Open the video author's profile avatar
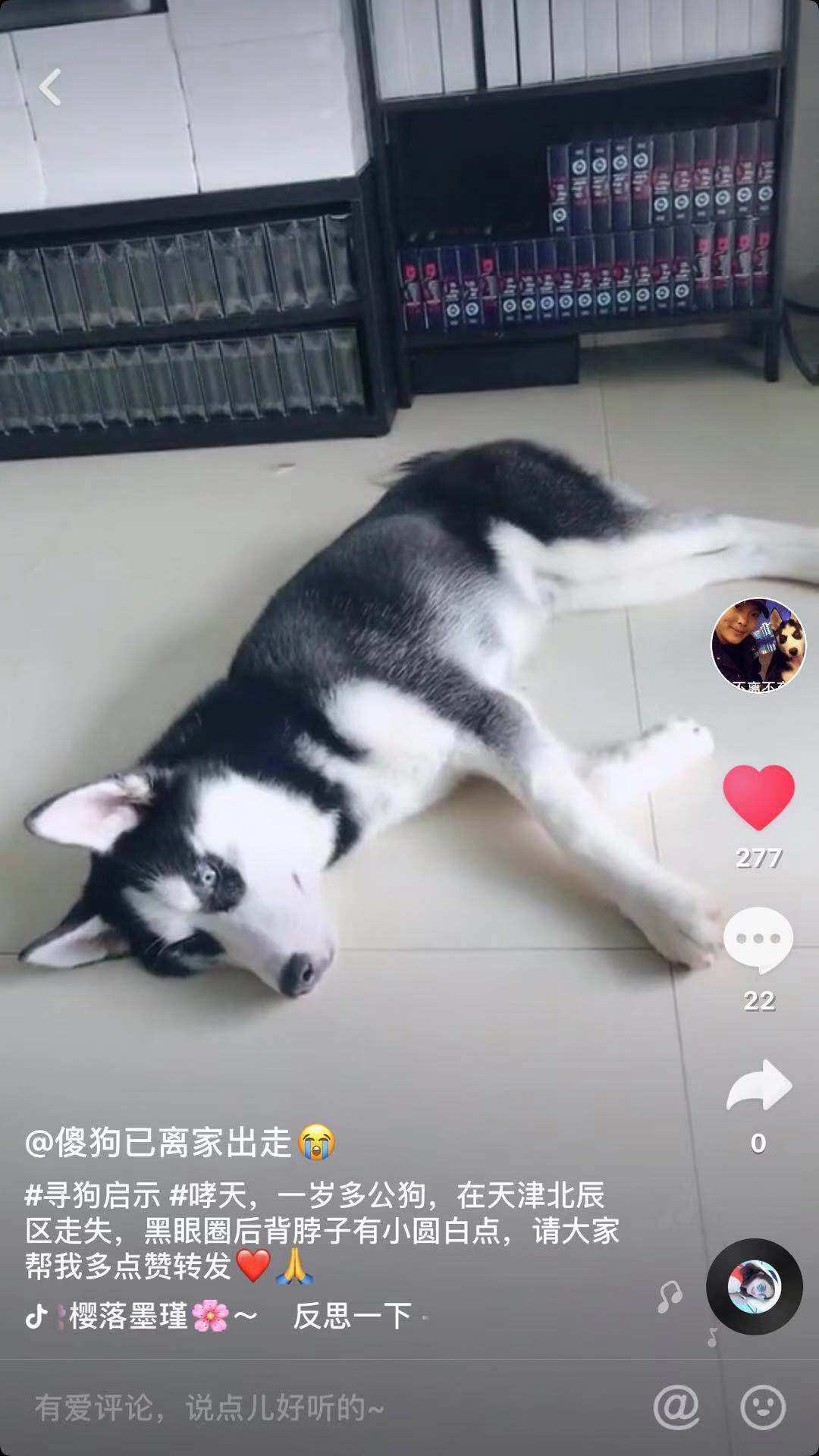Viewport: 819px width, 1456px height. point(758,644)
